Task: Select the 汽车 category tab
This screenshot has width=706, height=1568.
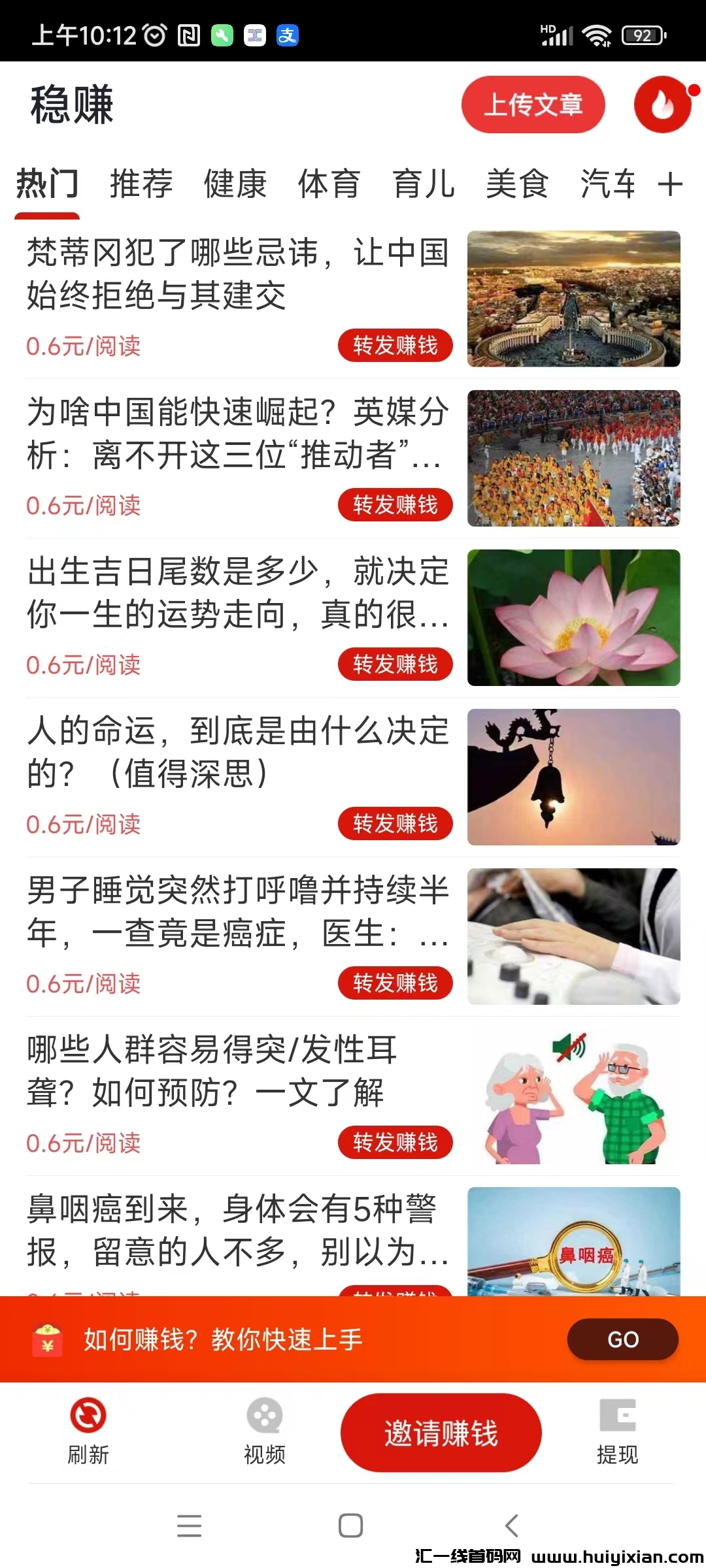Action: pyautogui.click(x=607, y=186)
